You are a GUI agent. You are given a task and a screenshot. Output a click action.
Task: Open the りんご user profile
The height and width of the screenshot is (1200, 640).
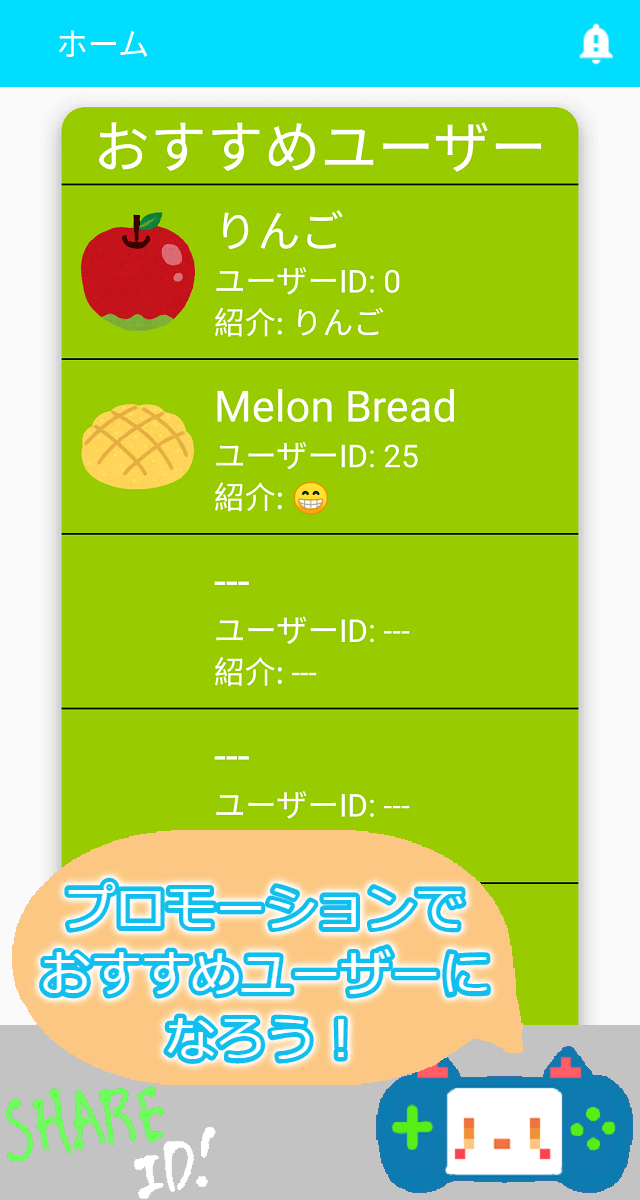click(x=320, y=272)
